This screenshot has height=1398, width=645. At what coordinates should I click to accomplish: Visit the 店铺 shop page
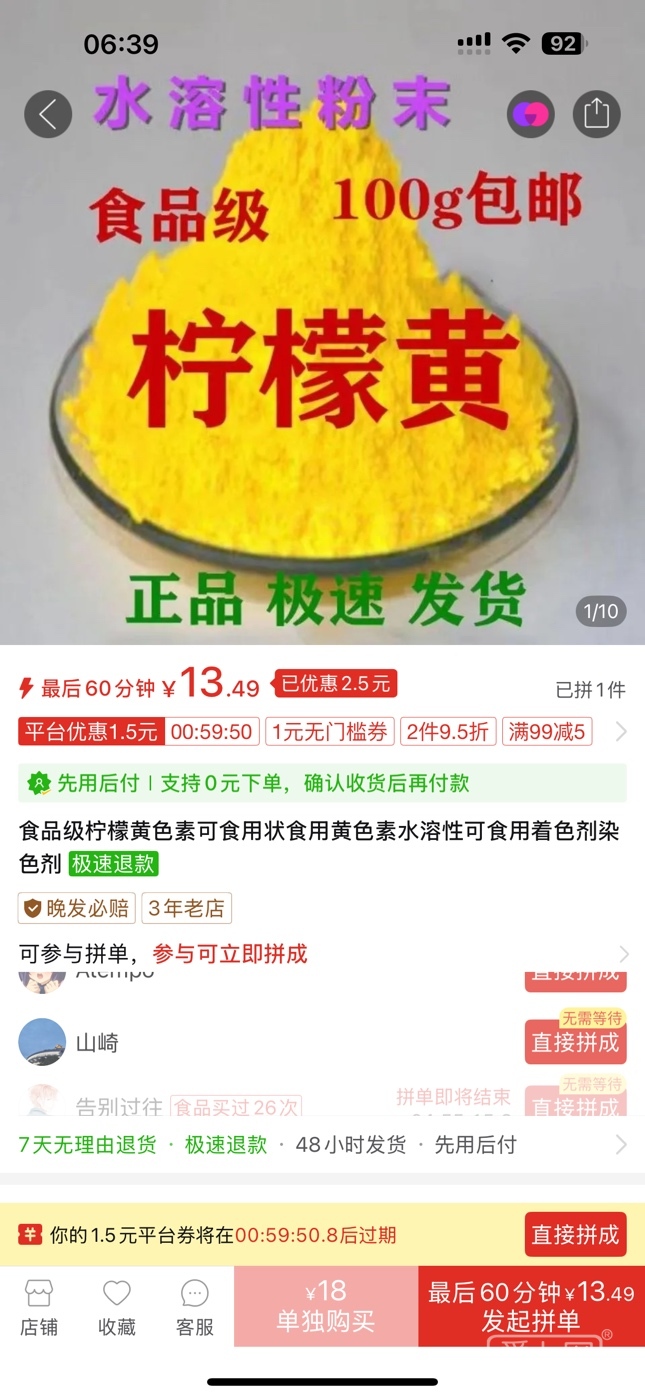pos(39,1308)
